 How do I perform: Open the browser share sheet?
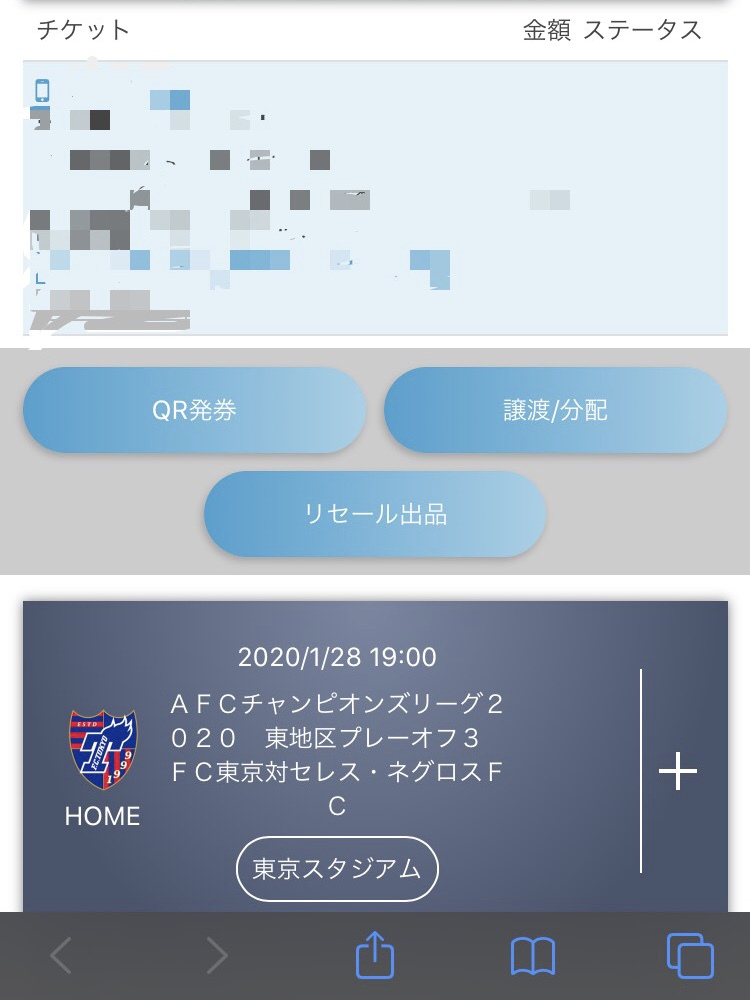pyautogui.click(x=375, y=956)
